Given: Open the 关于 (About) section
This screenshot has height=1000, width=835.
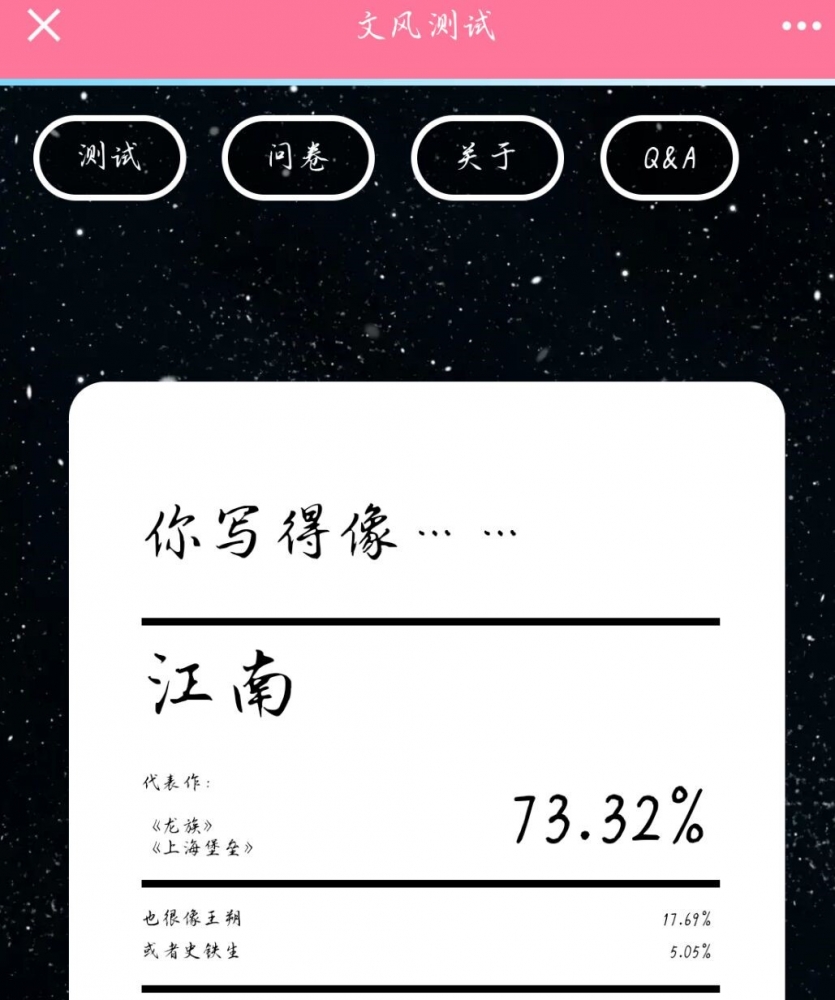Looking at the screenshot, I should click(486, 157).
